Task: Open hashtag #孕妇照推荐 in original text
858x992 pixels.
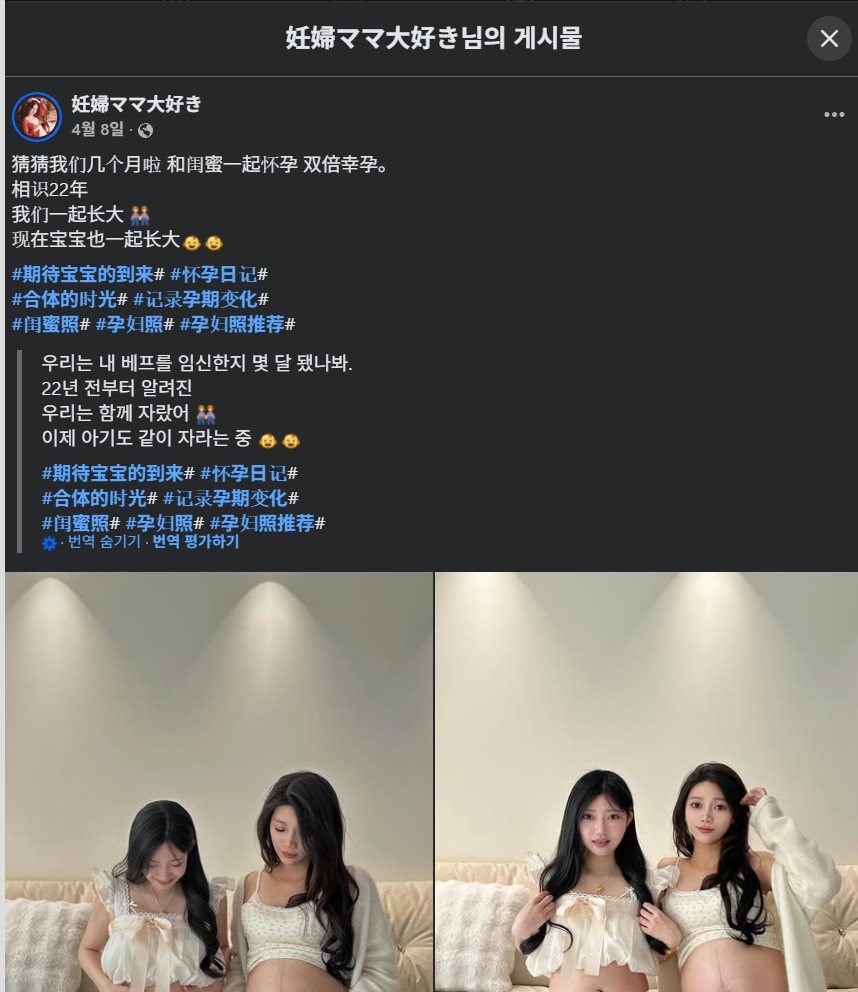Action: click(232, 324)
